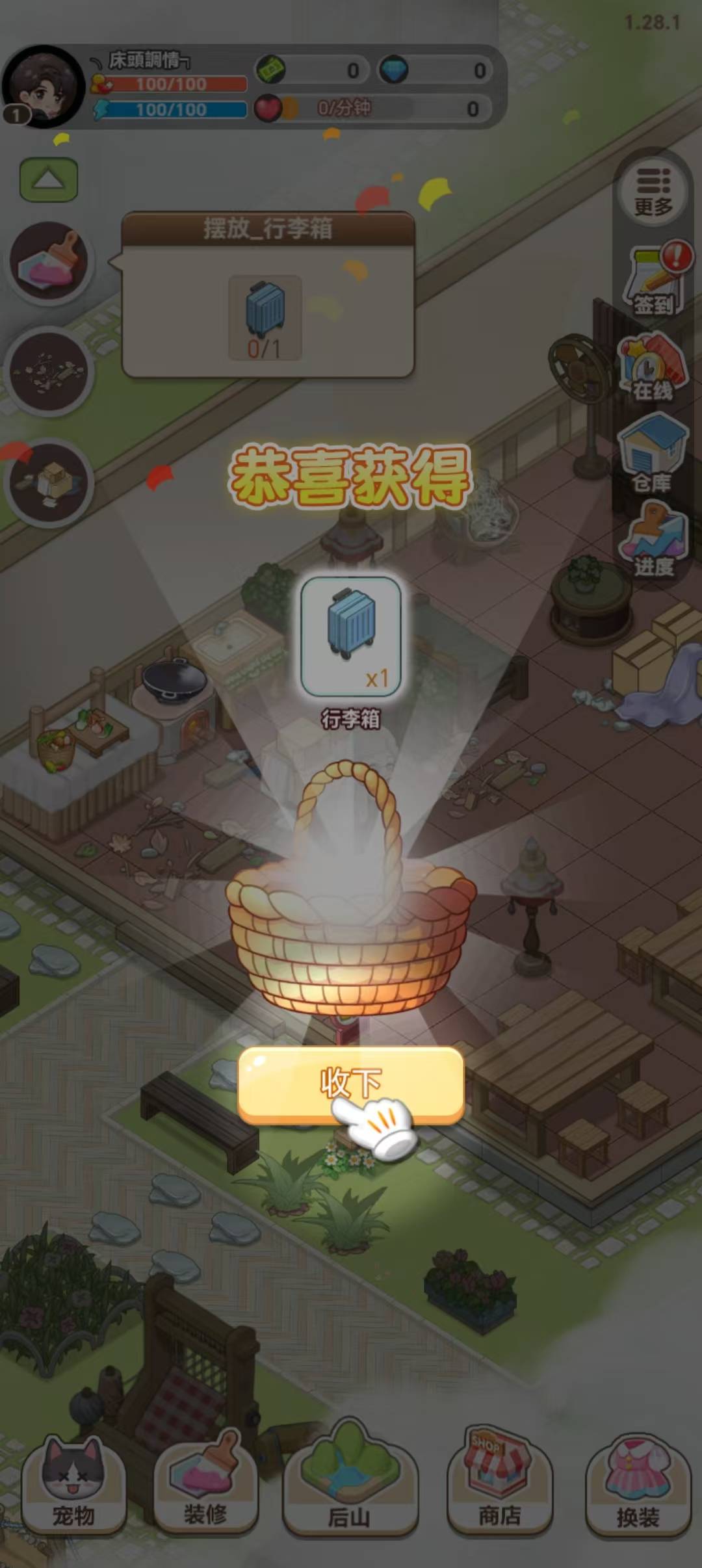Image resolution: width=702 pixels, height=1568 pixels.
Task: Open the 进度 progress panel
Action: [653, 541]
